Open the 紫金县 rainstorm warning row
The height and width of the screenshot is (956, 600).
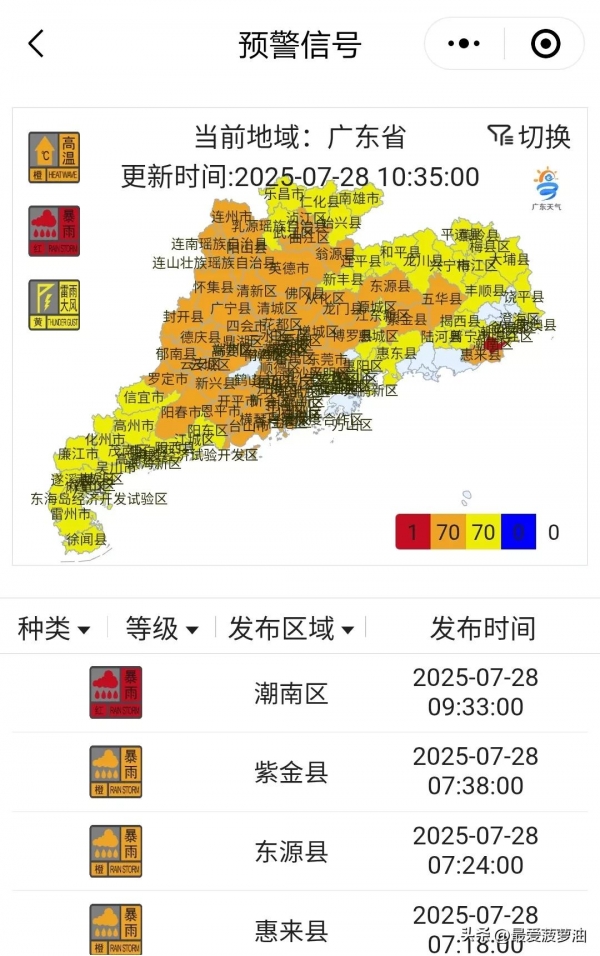300,772
